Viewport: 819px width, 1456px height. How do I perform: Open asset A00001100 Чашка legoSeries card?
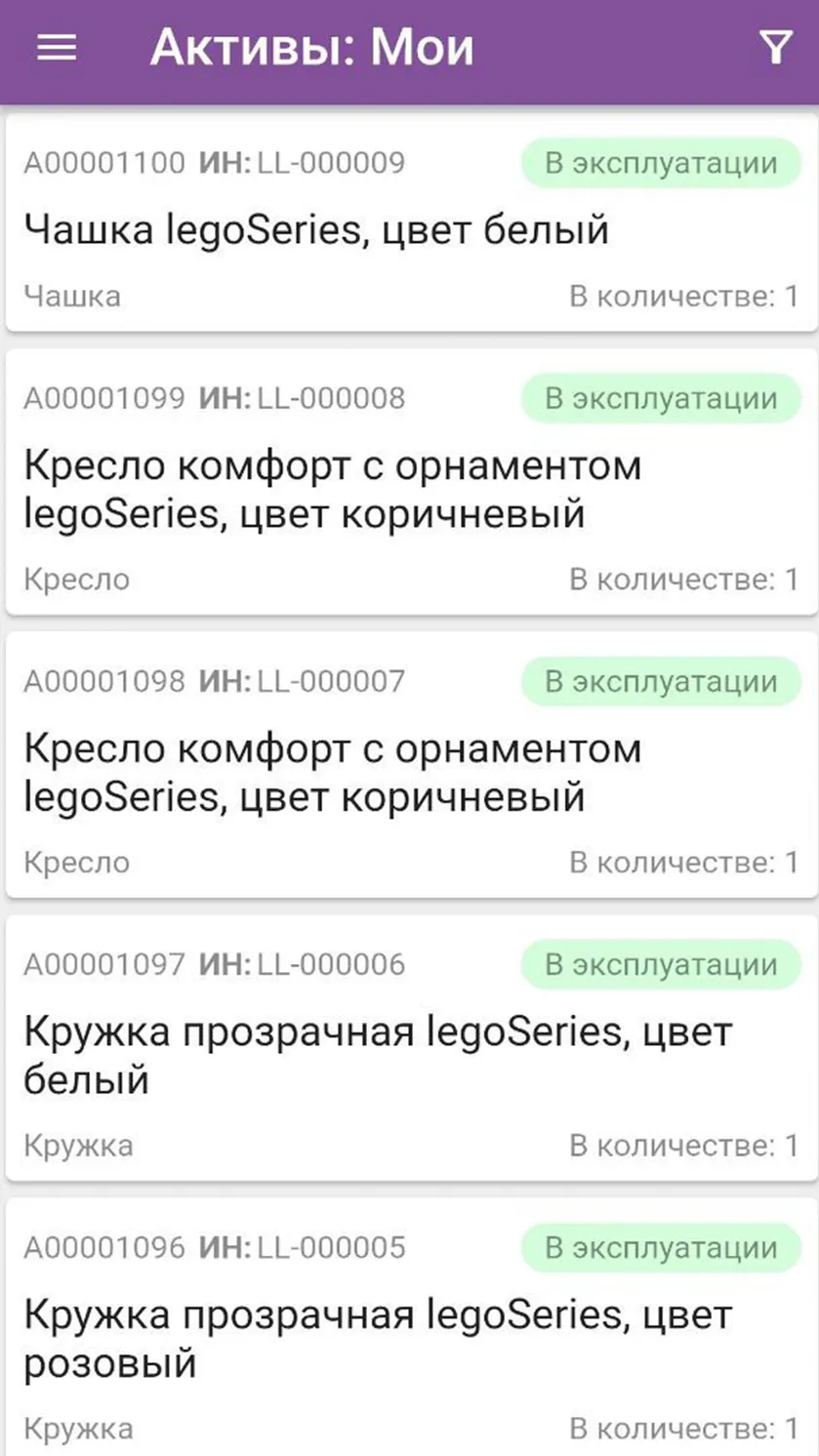tap(411, 224)
